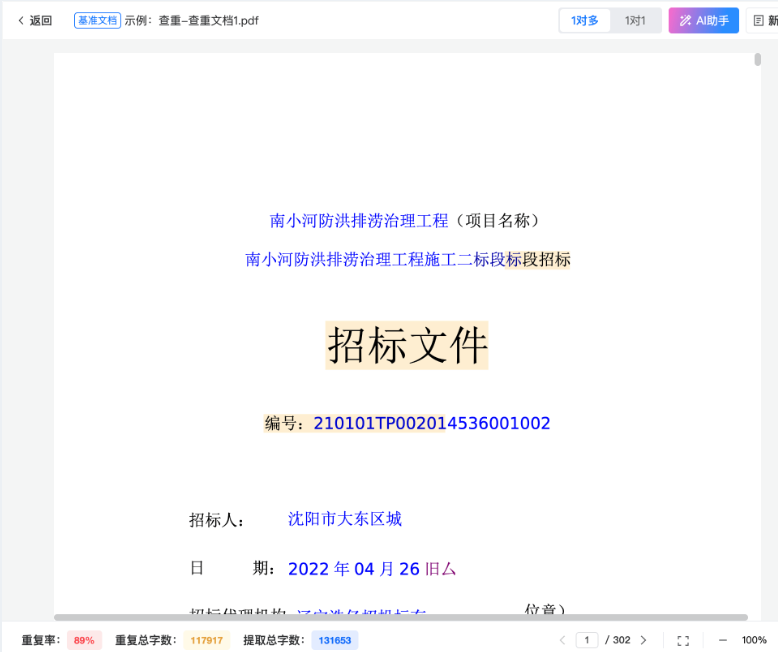This screenshot has height=652, width=778.
Task: Tap the 新 button at top right
Action: pos(764,20)
